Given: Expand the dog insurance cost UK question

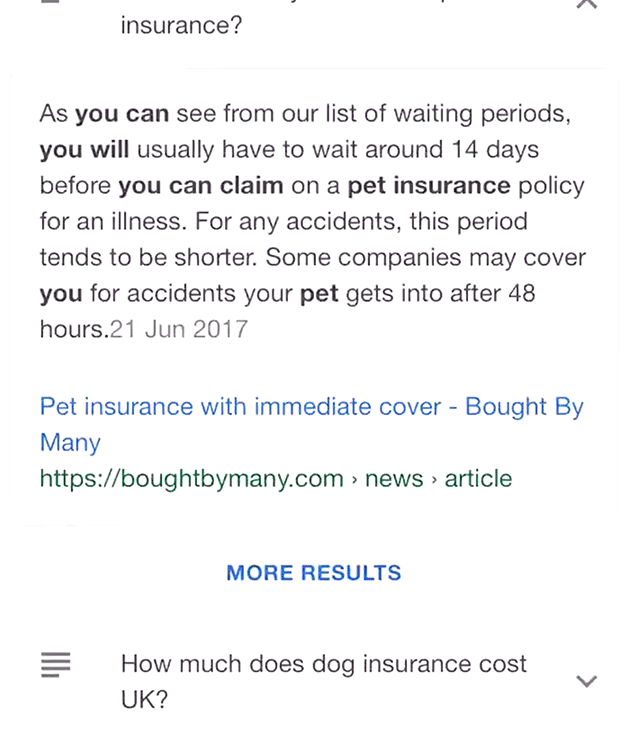Looking at the screenshot, I should pyautogui.click(x=586, y=681).
